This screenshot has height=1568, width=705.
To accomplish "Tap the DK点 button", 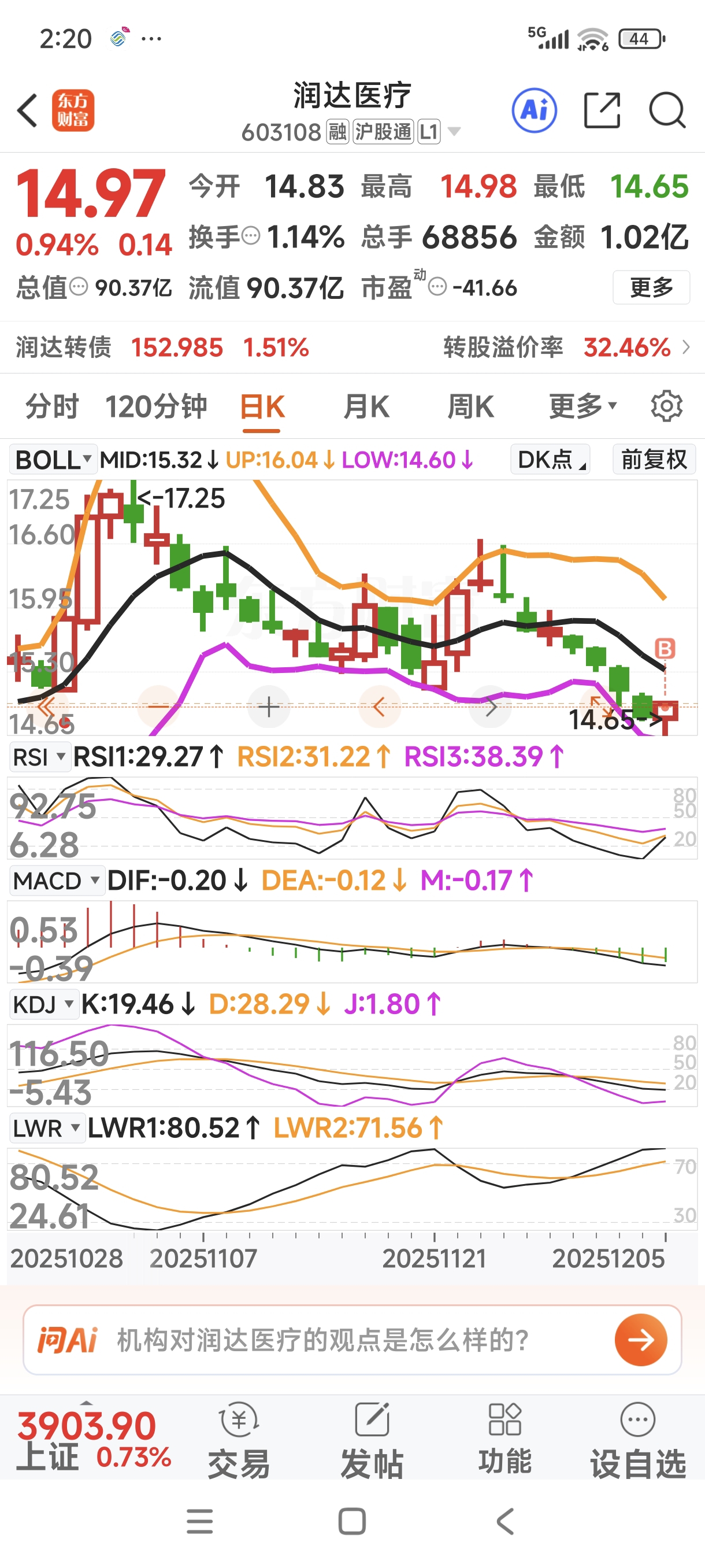I will pos(551,460).
